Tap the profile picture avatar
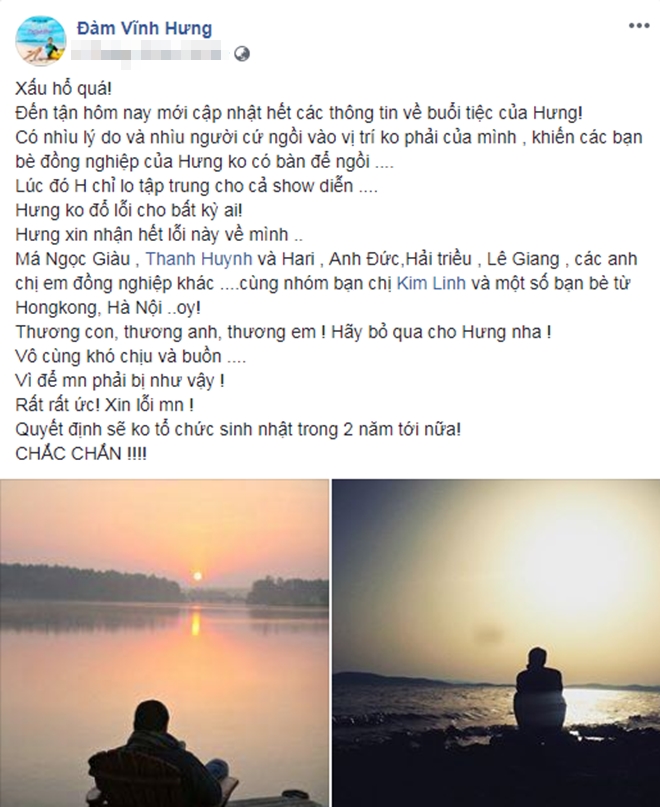 (x=39, y=39)
